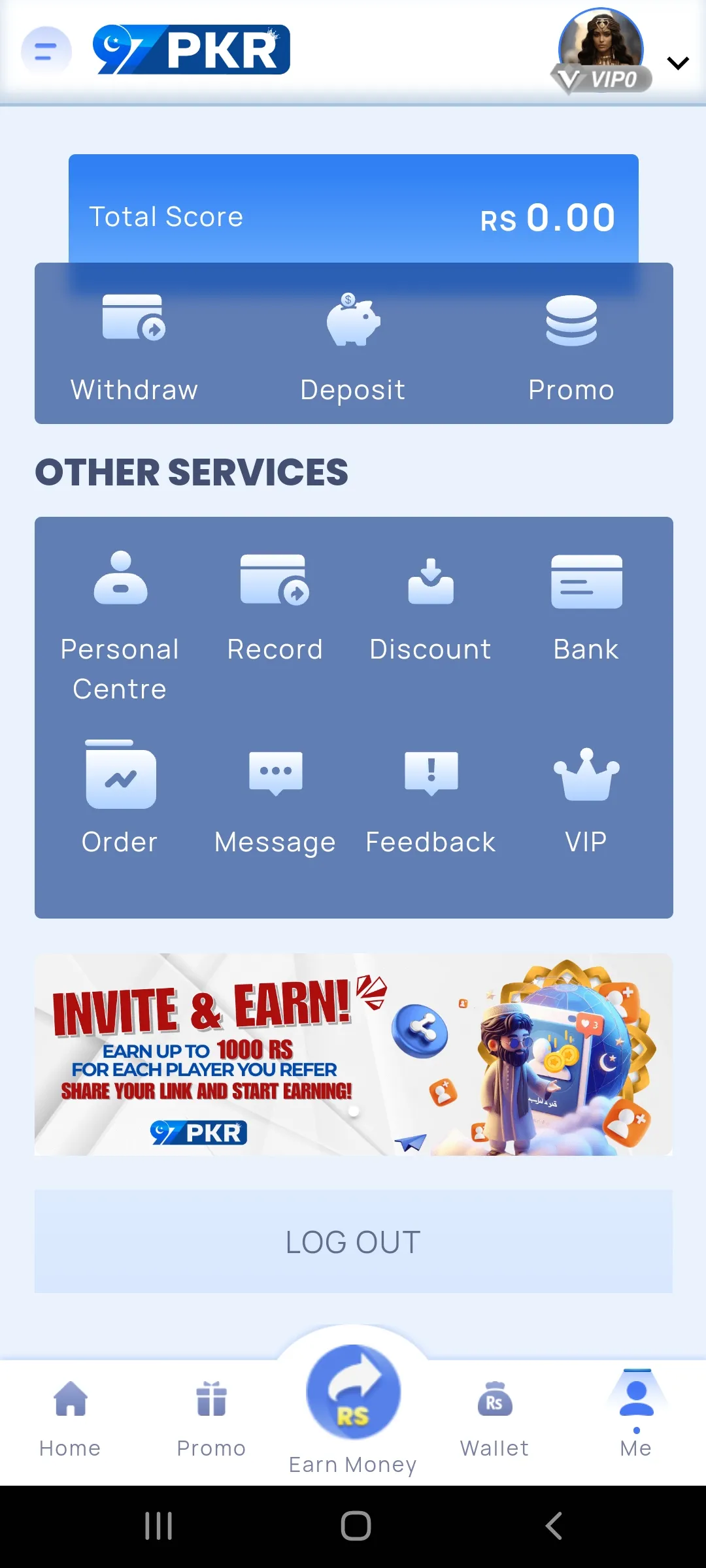Go back with system back button

click(553, 1526)
